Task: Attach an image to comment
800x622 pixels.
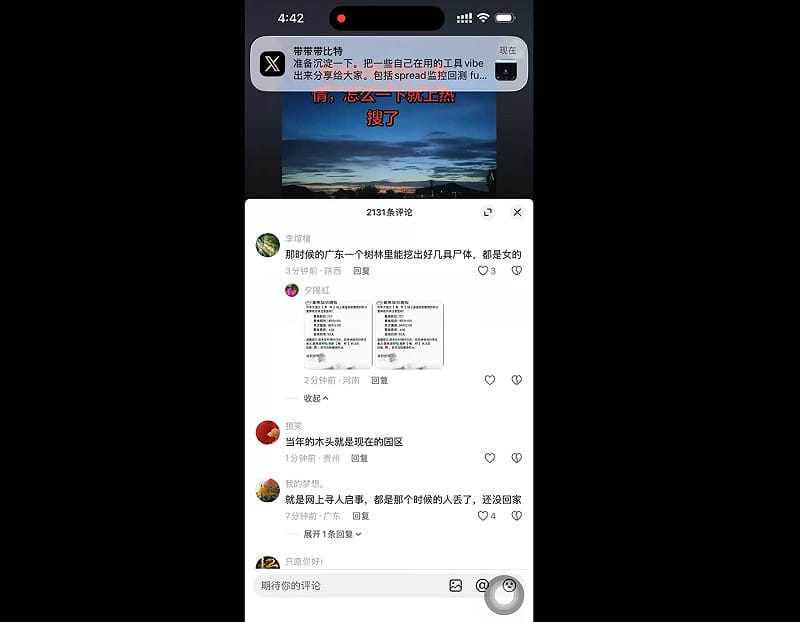Action: (455, 585)
